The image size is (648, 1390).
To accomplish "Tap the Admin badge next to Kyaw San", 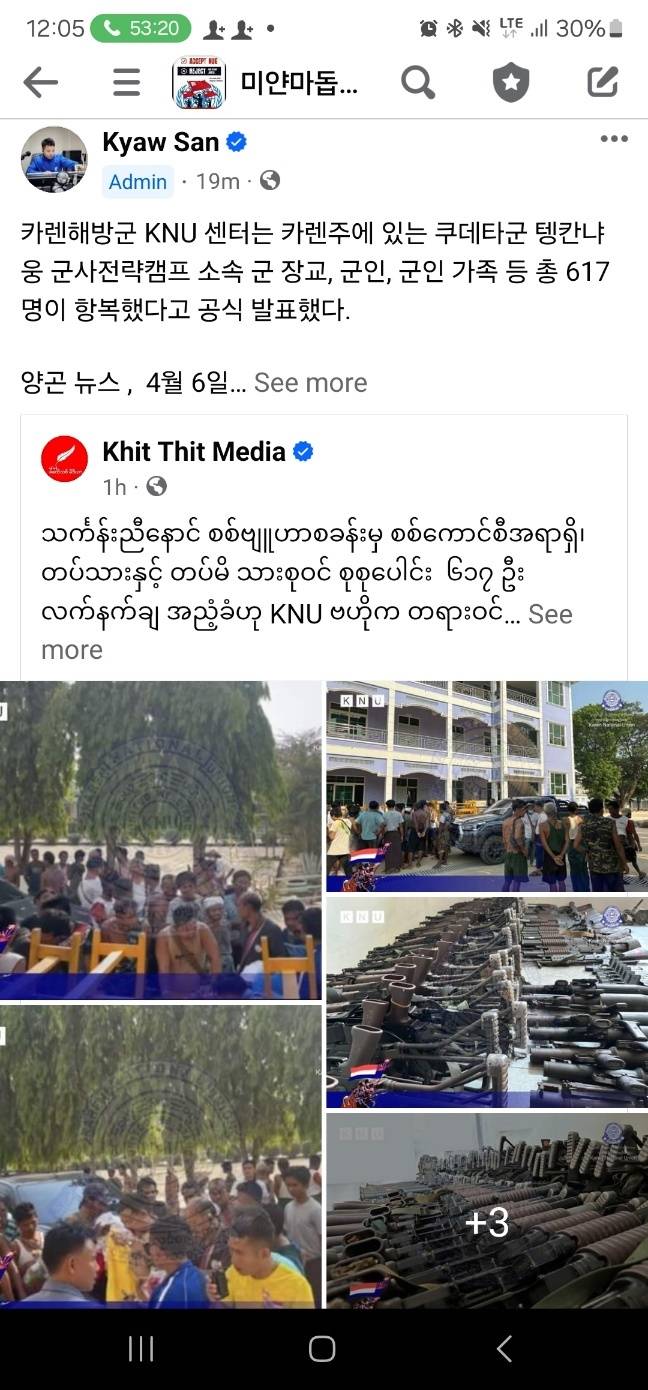I will point(138,181).
